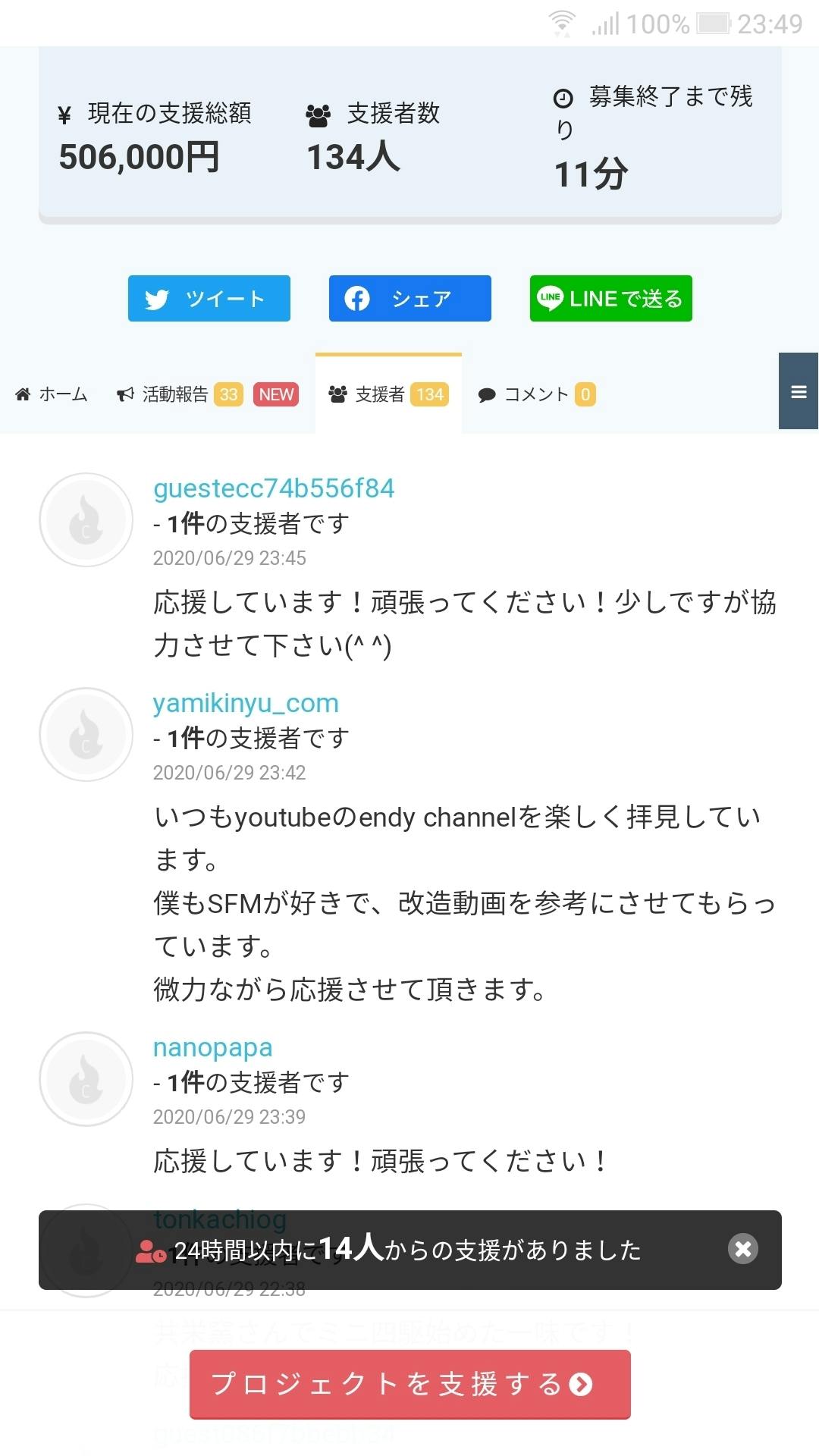Tap the ツイート Twitter share button

point(209,299)
